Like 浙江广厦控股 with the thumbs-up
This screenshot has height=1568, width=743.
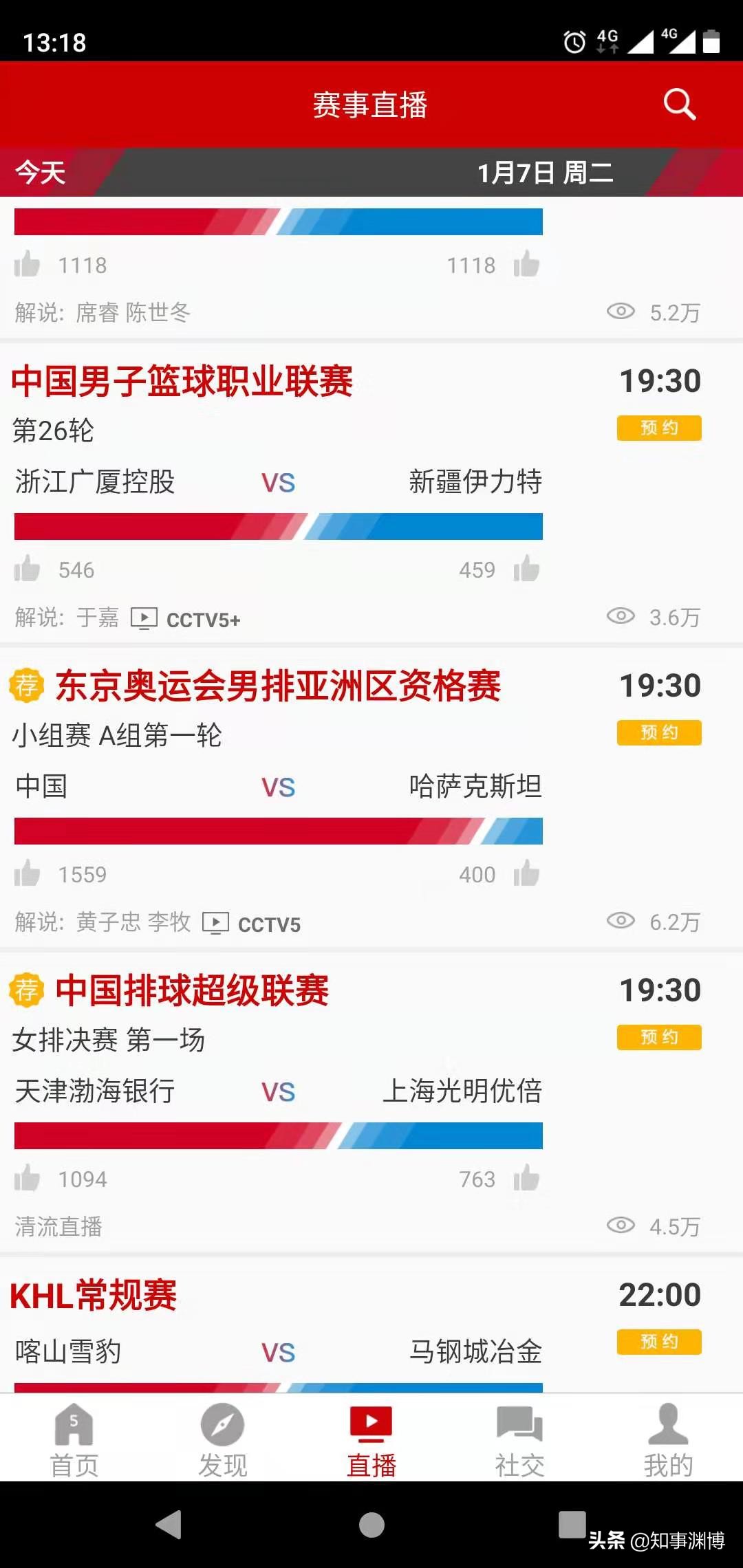(28, 569)
